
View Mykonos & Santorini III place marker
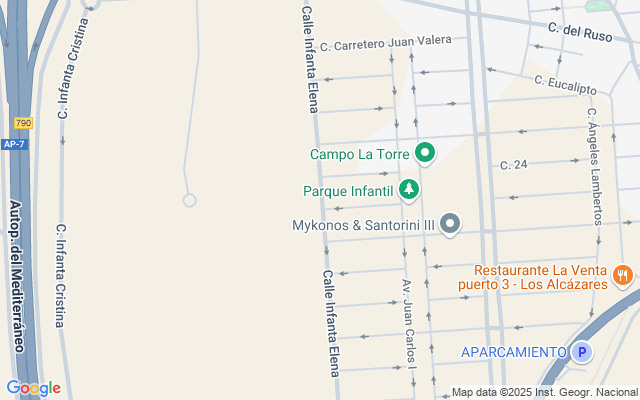[450, 224]
